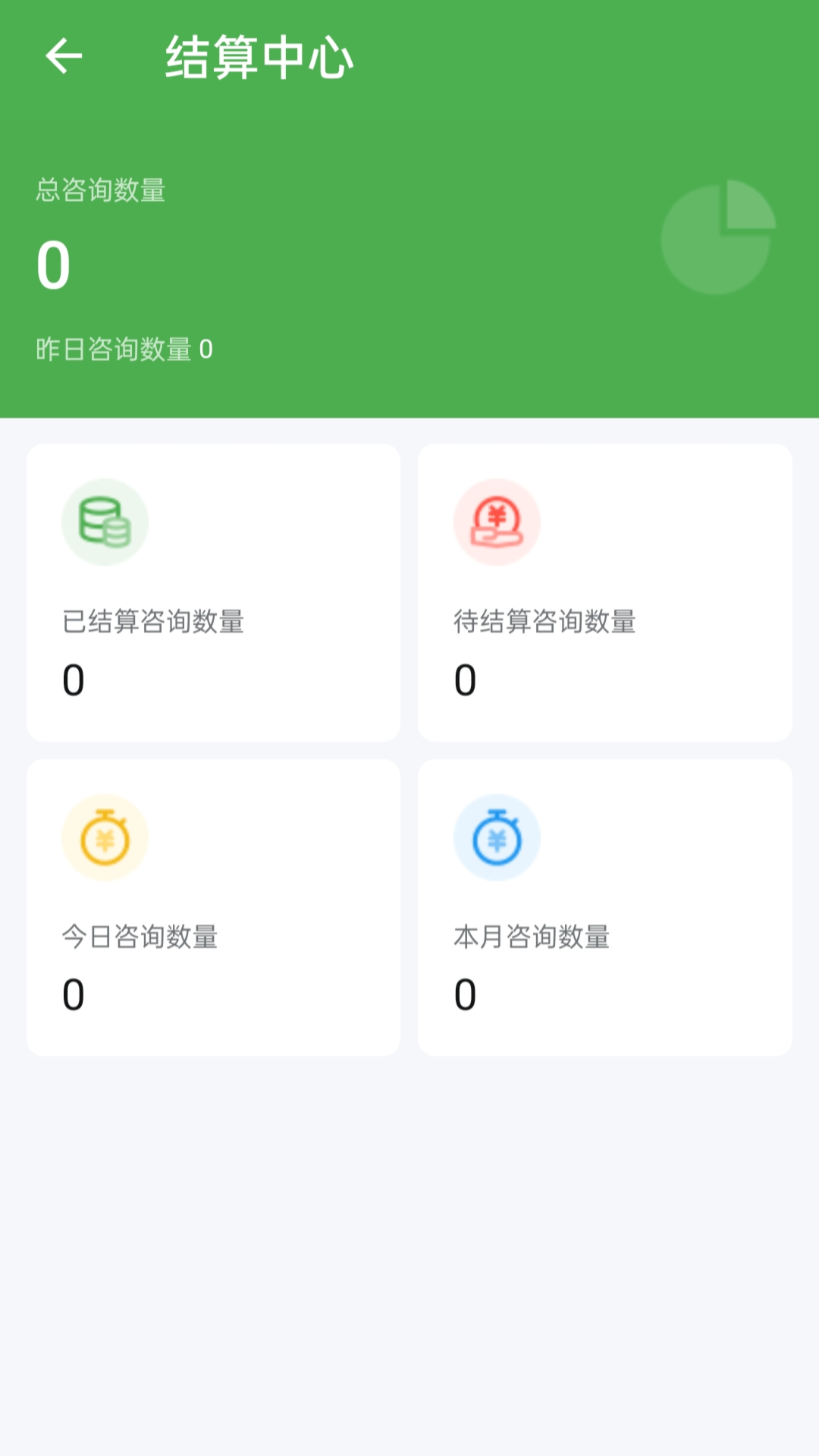
Task: Go back from 结算中心
Action: pyautogui.click(x=64, y=57)
